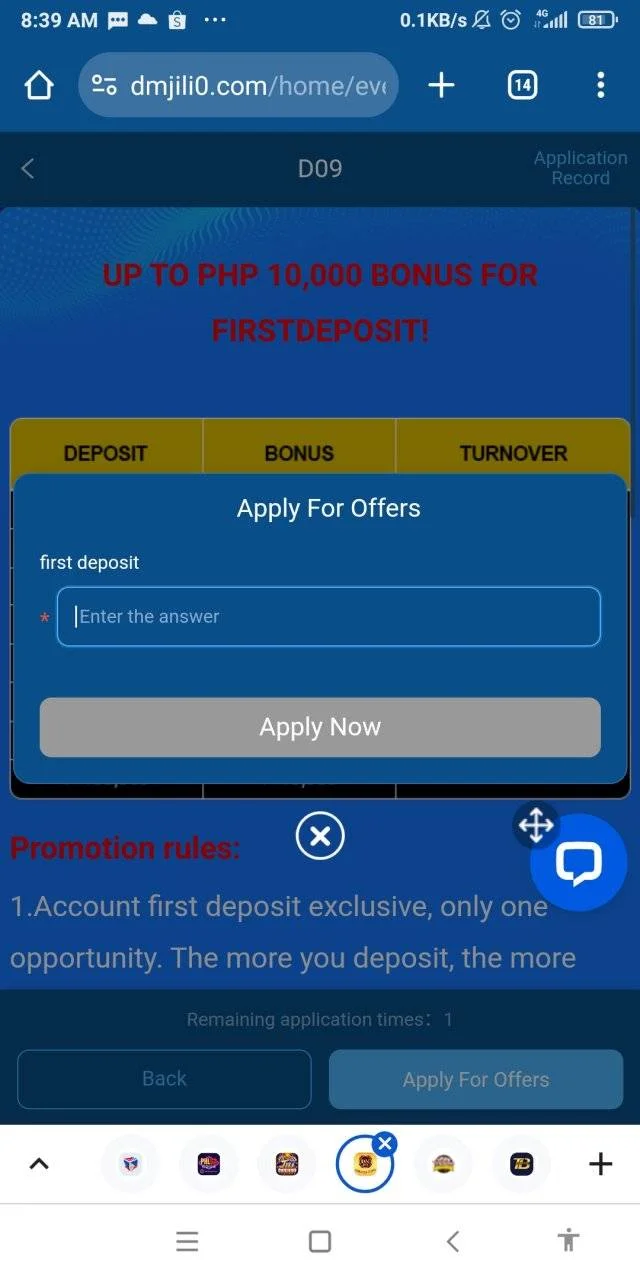Close the currently selected tab
Viewport: 640px width, 1280px height.
385,1144
